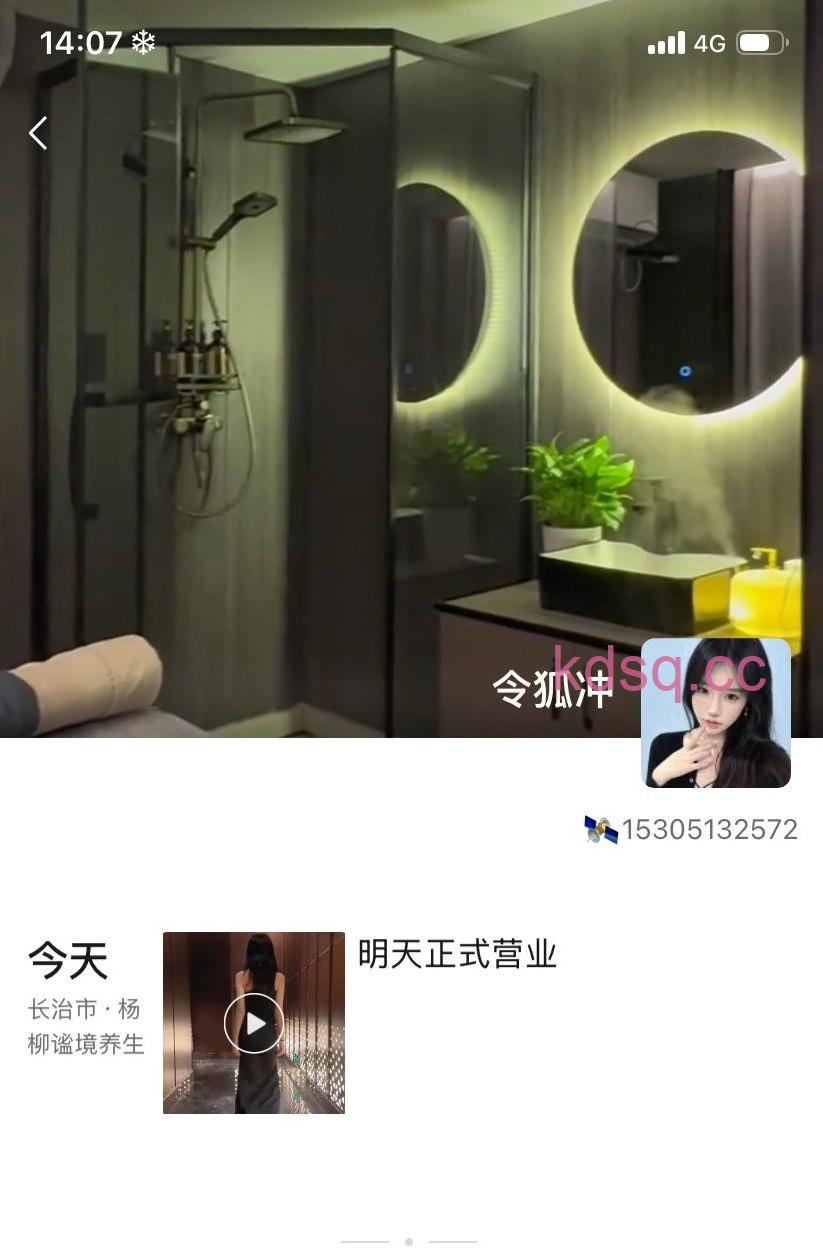The height and width of the screenshot is (1254, 823).
Task: Open 令狐冲's profile avatar
Action: point(715,712)
